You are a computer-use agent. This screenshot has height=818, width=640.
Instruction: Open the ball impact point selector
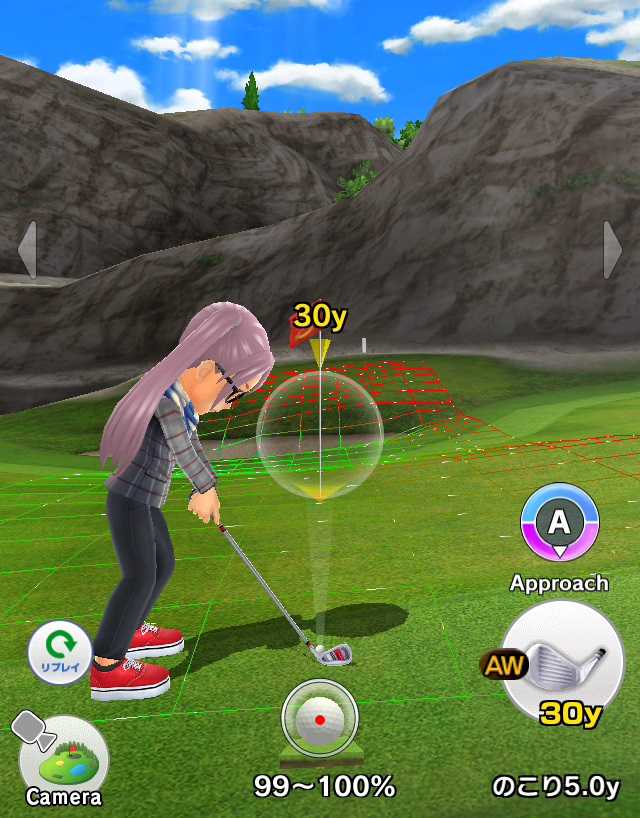320,718
